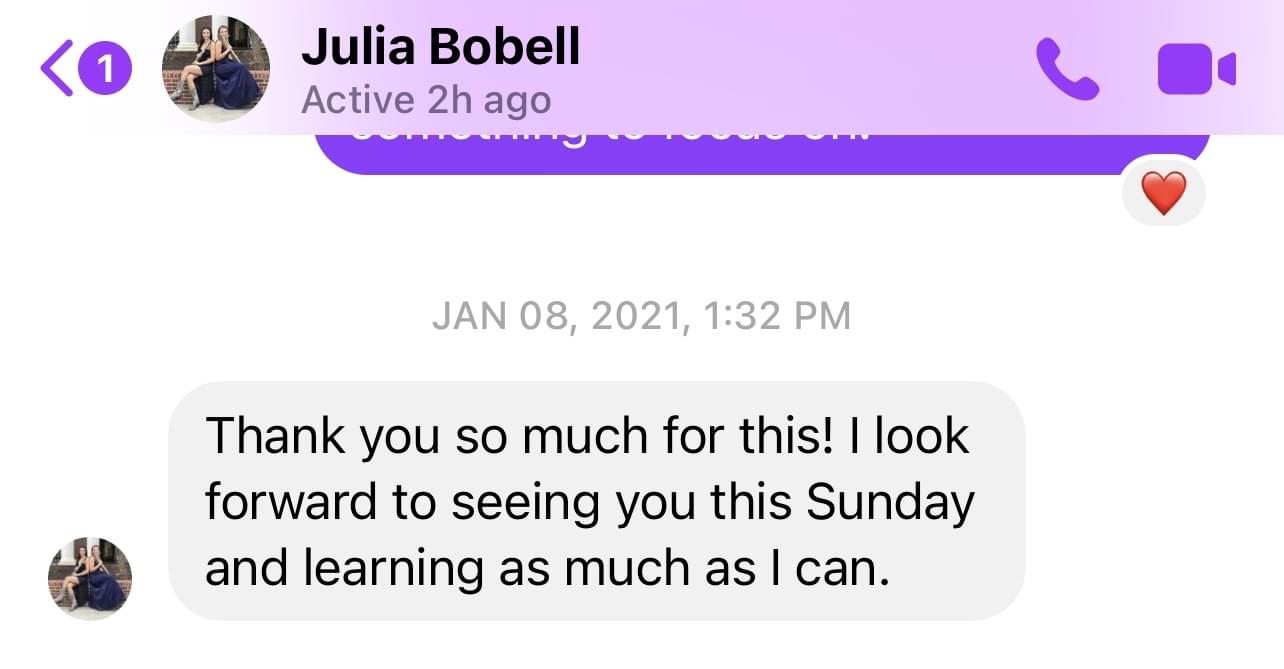Tap the sender avatar beside the message
Image resolution: width=1284 pixels, height=669 pixels.
pos(90,578)
